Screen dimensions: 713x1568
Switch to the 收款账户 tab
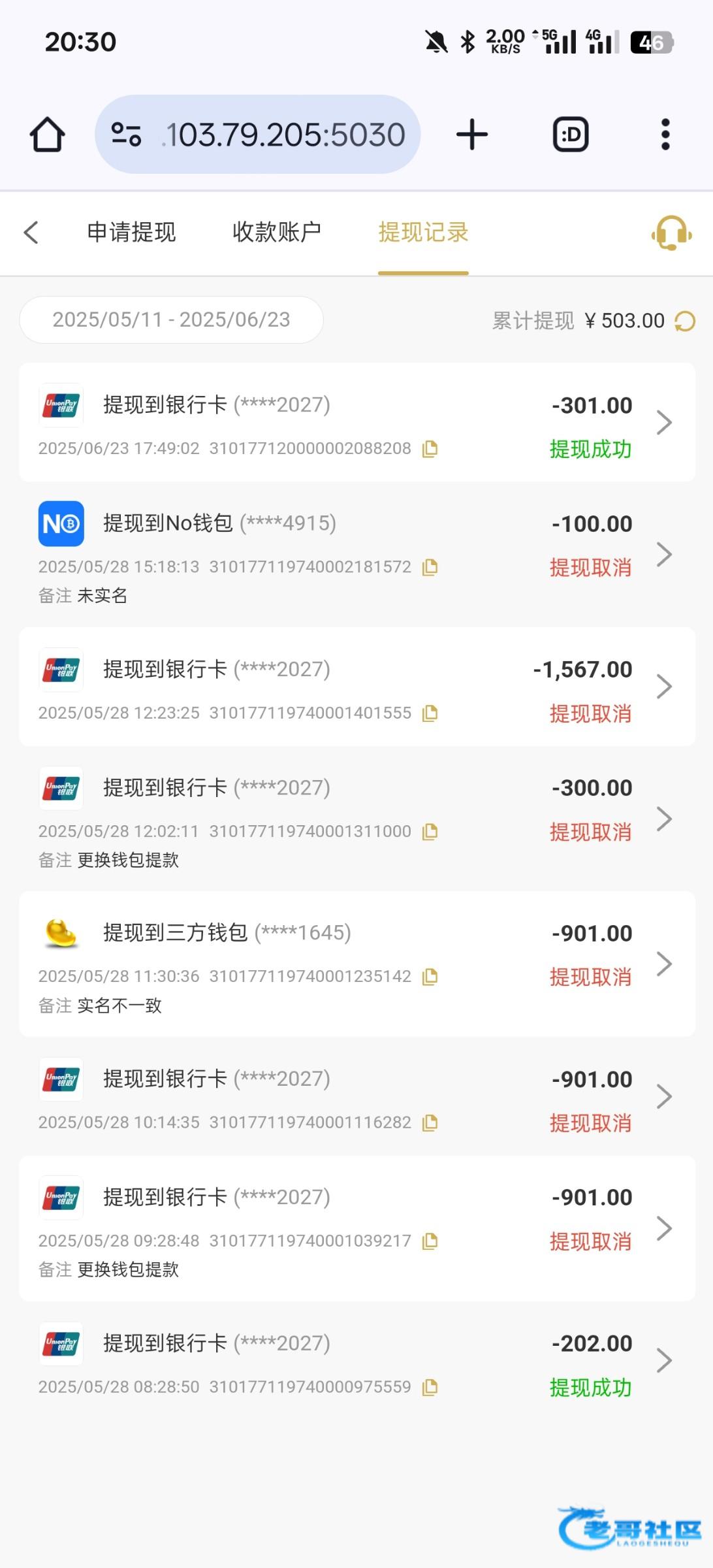pos(277,232)
